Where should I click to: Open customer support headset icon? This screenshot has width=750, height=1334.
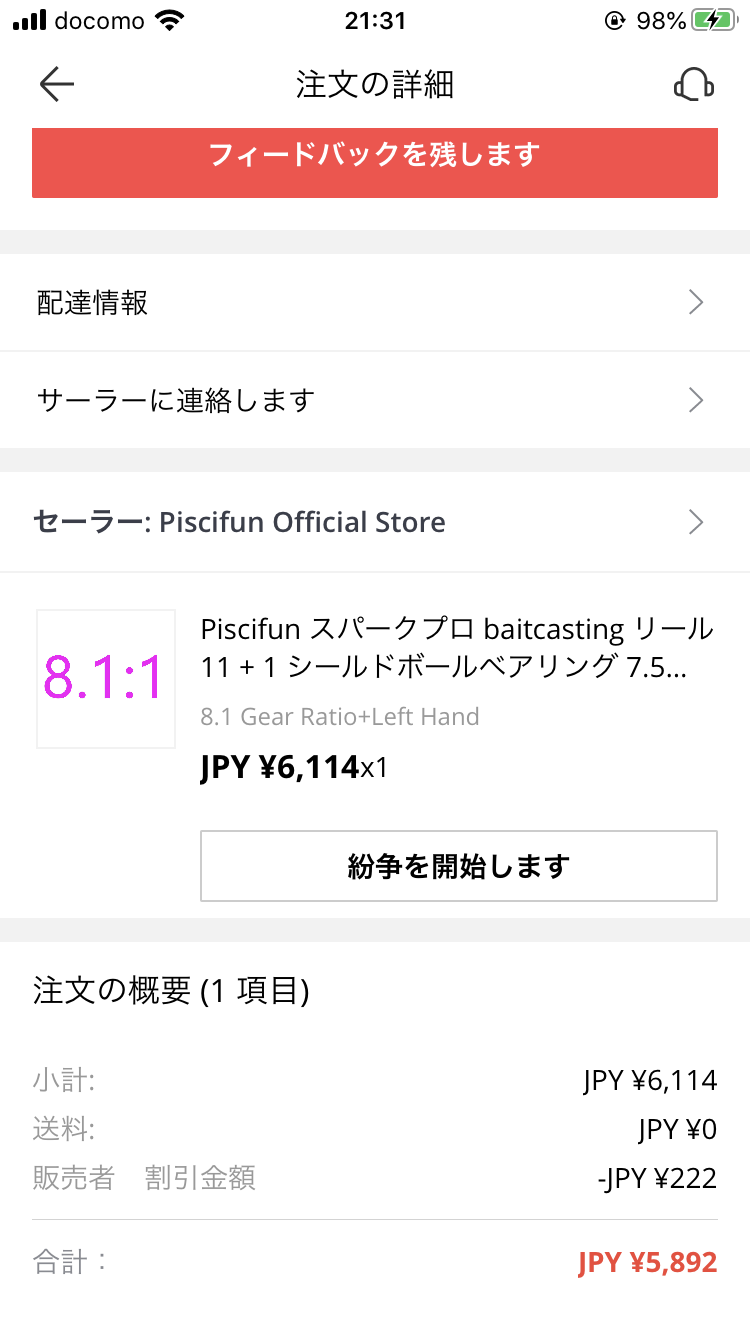693,85
